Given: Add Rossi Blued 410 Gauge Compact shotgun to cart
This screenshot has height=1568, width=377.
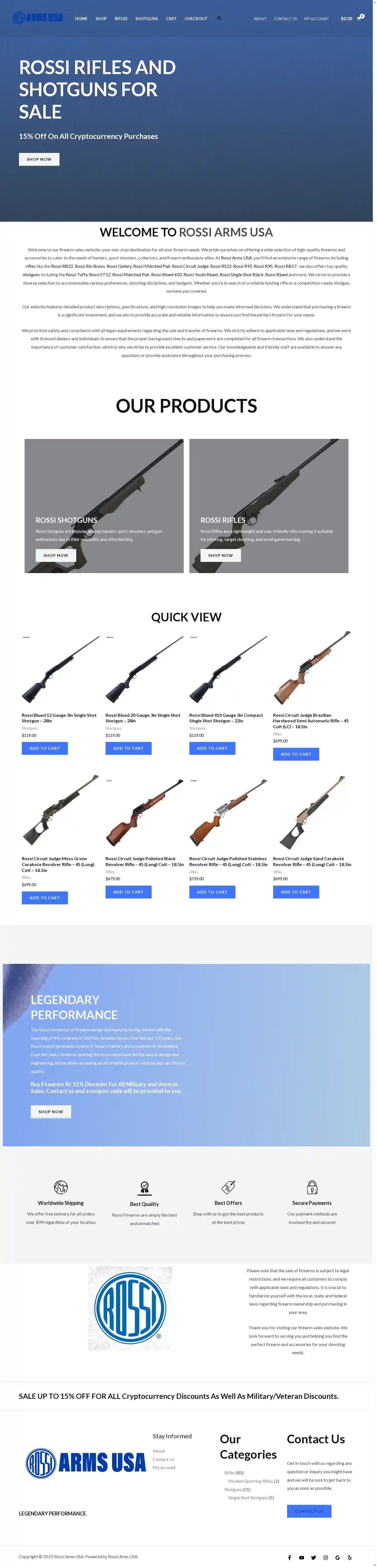Looking at the screenshot, I should 212,748.
